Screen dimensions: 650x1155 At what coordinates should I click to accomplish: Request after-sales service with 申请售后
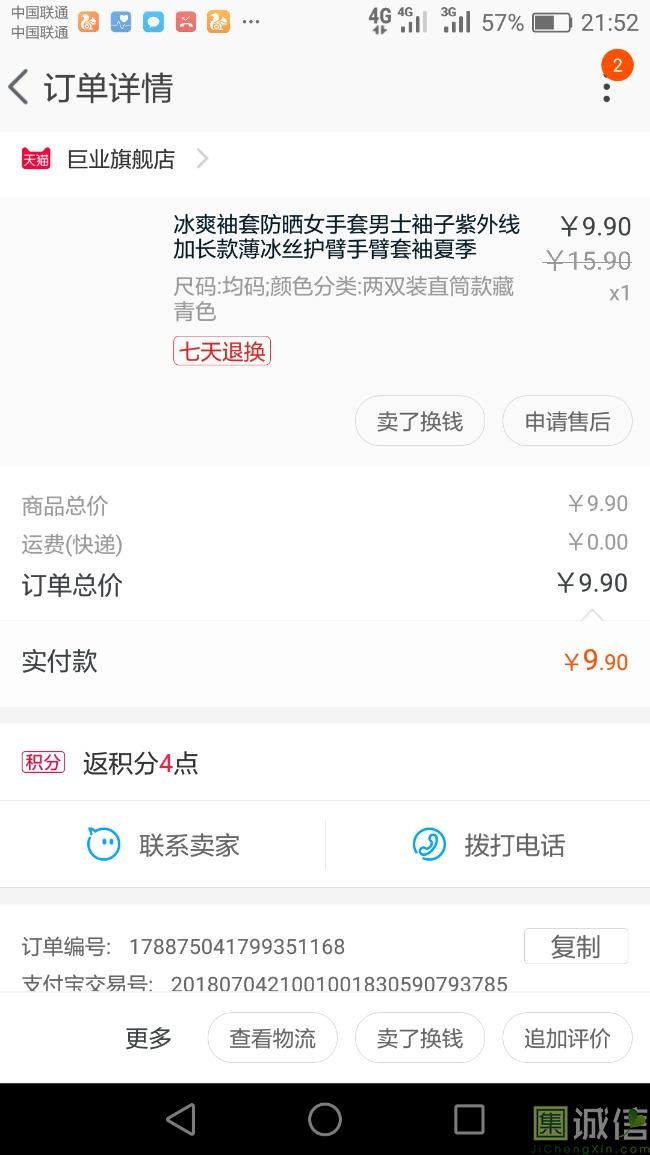pyautogui.click(x=567, y=421)
